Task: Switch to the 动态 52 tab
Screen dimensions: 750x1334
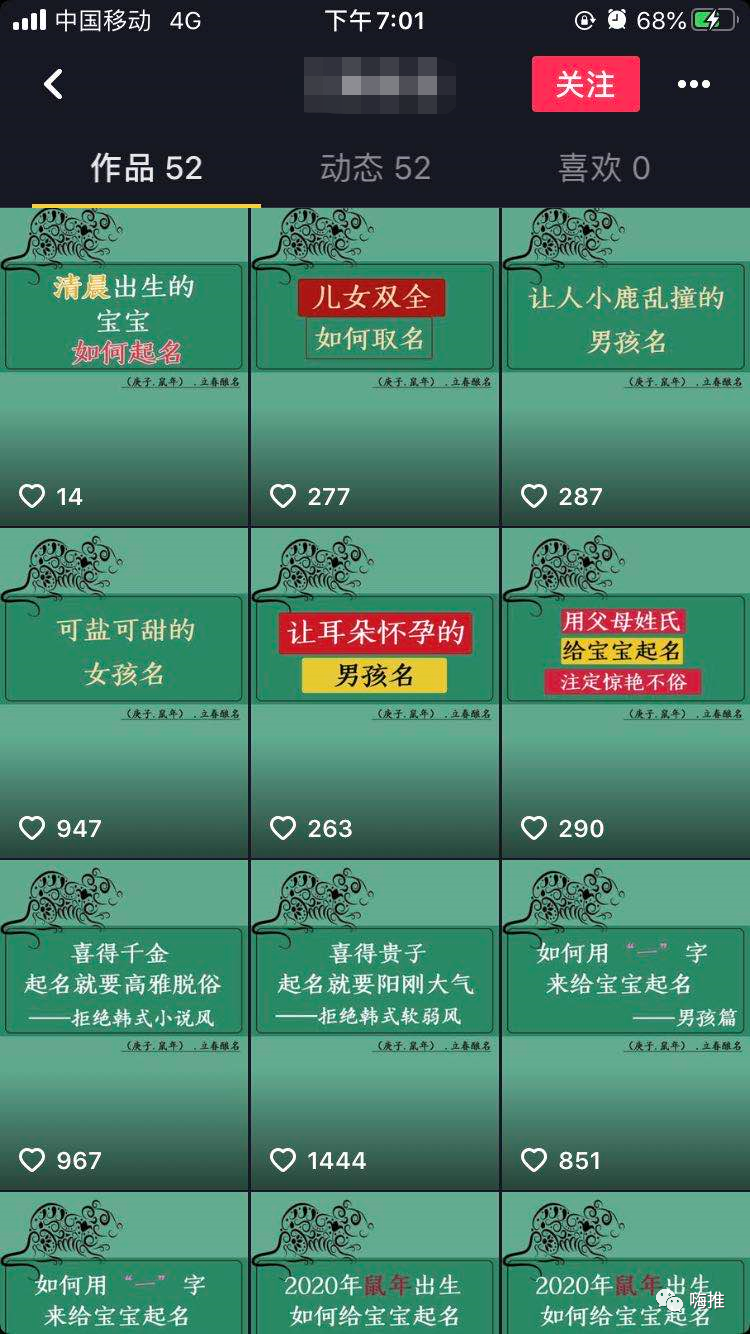Action: pyautogui.click(x=375, y=168)
